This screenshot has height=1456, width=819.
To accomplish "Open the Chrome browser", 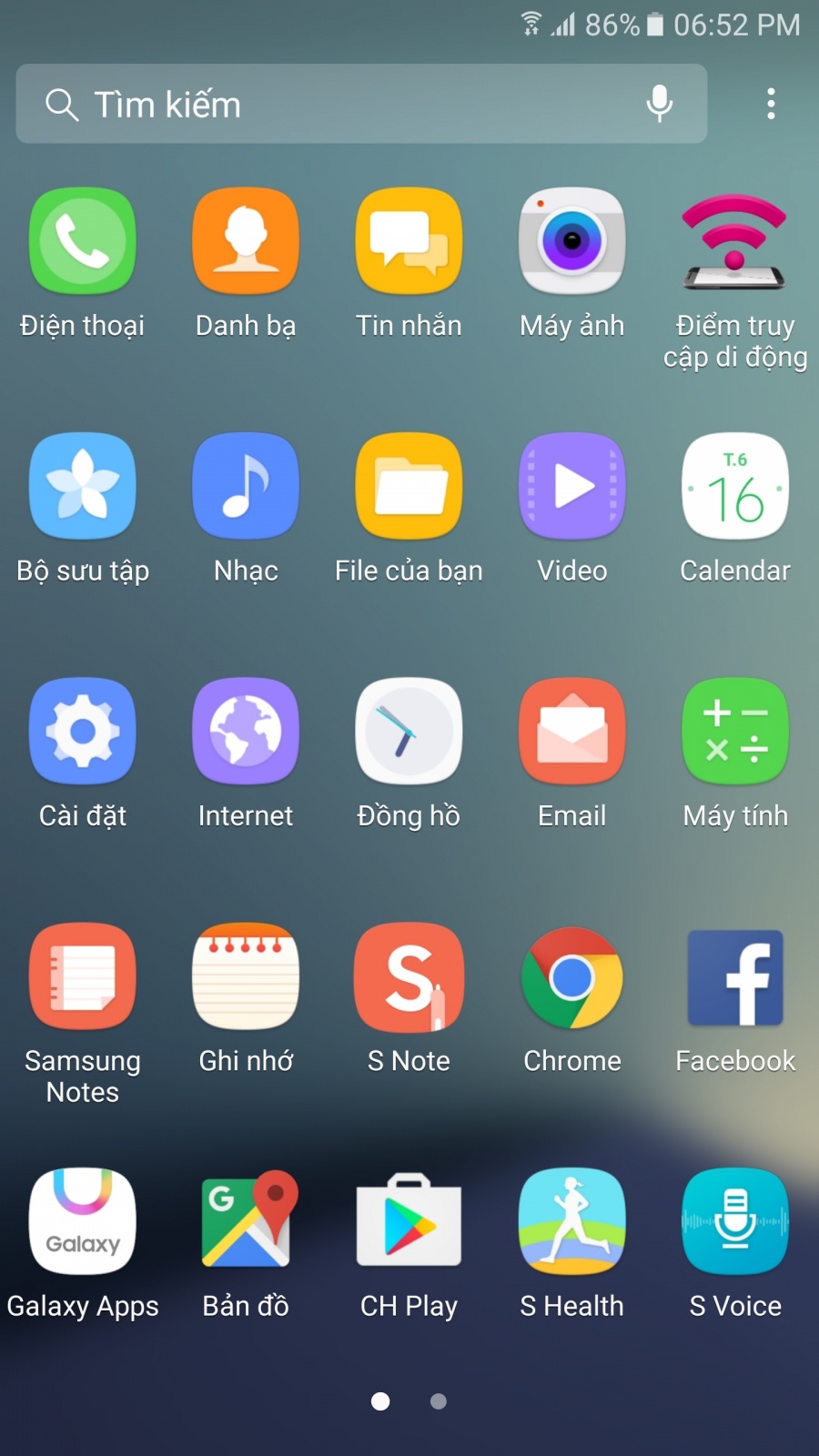I will tap(571, 977).
